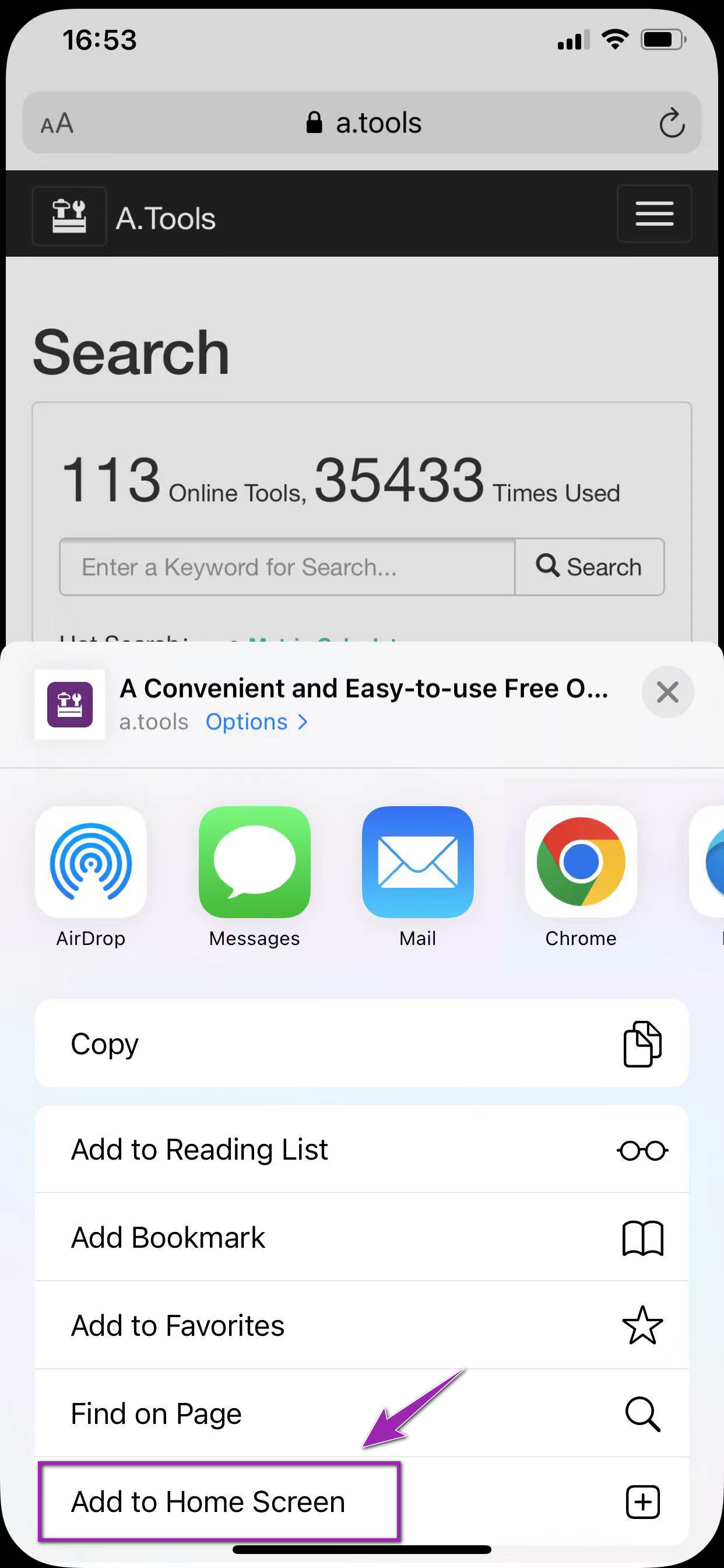The image size is (724, 1568).
Task: Add page to Favorites
Action: click(x=362, y=1326)
